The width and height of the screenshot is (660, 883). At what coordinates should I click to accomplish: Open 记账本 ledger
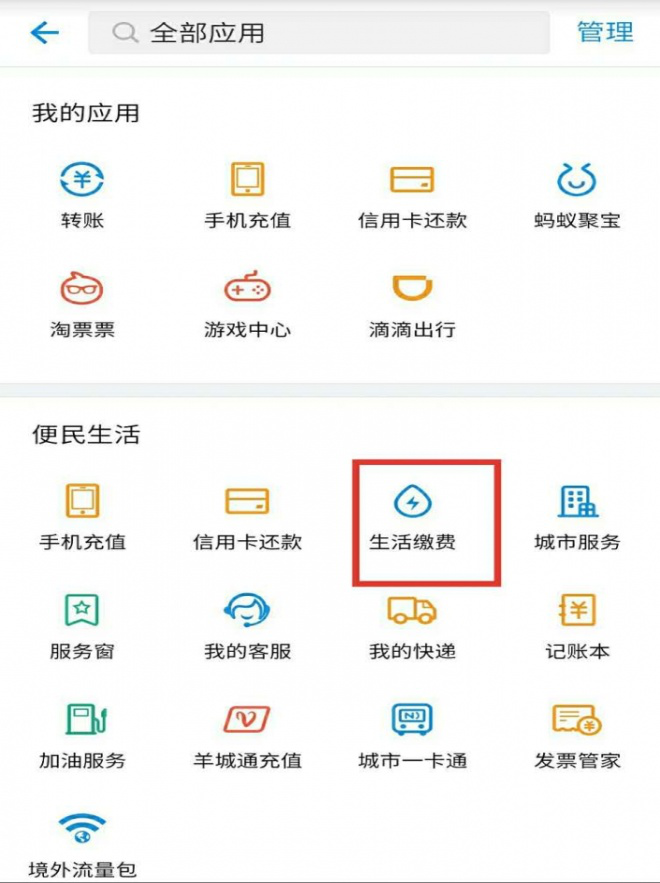[577, 625]
